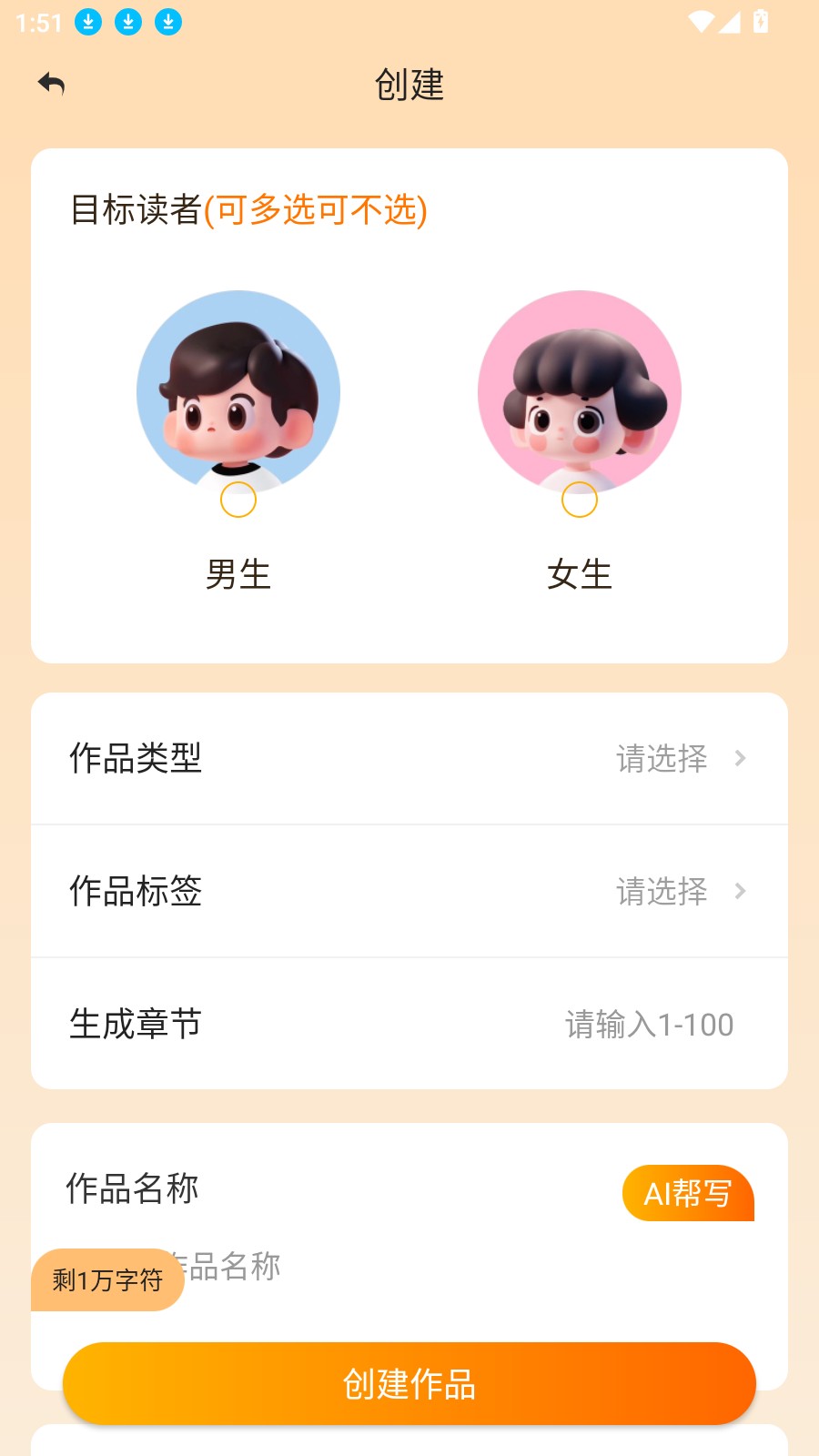Image resolution: width=819 pixels, height=1456 pixels.
Task: Click the 生成章节 input field to enter 1-100
Action: 648,1024
